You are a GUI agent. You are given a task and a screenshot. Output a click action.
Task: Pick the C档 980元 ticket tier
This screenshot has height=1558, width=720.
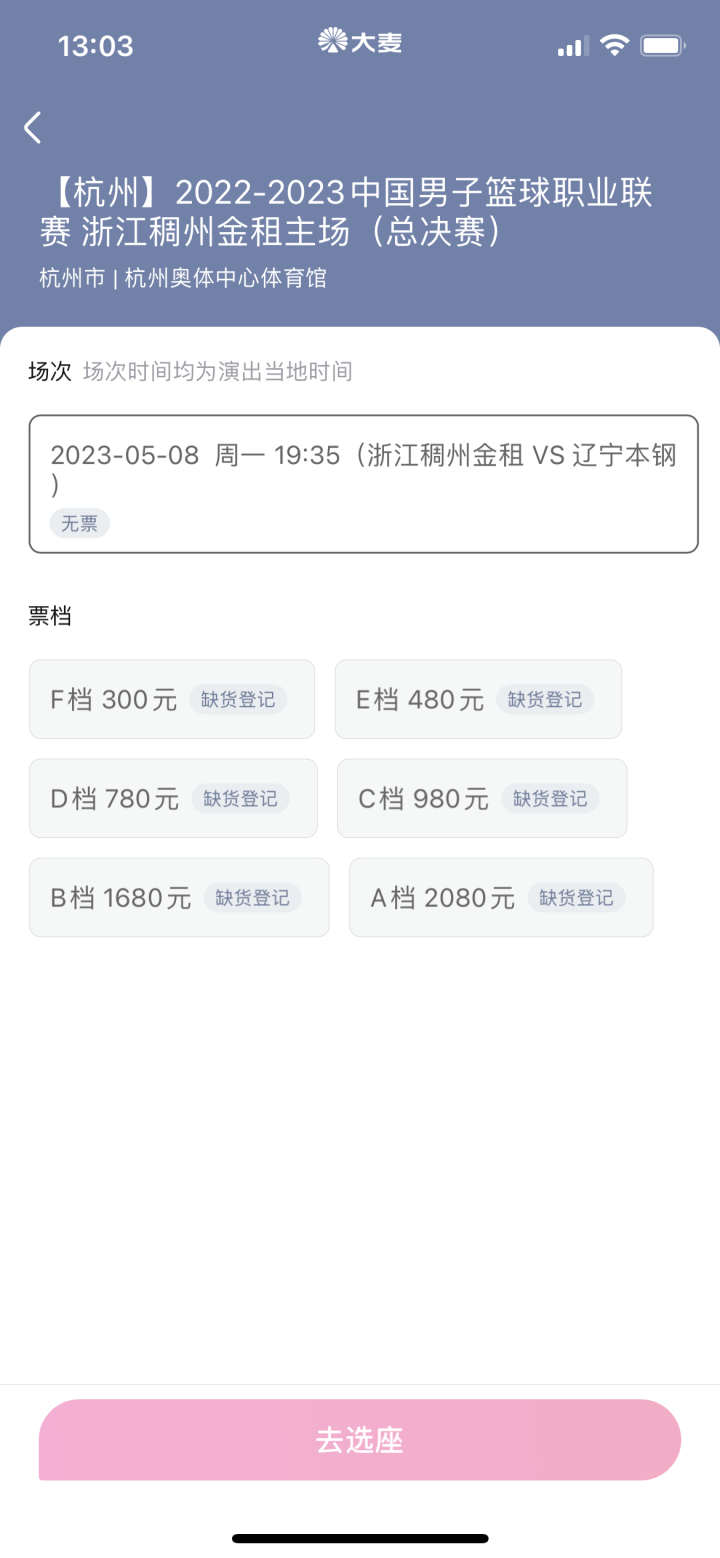[482, 798]
